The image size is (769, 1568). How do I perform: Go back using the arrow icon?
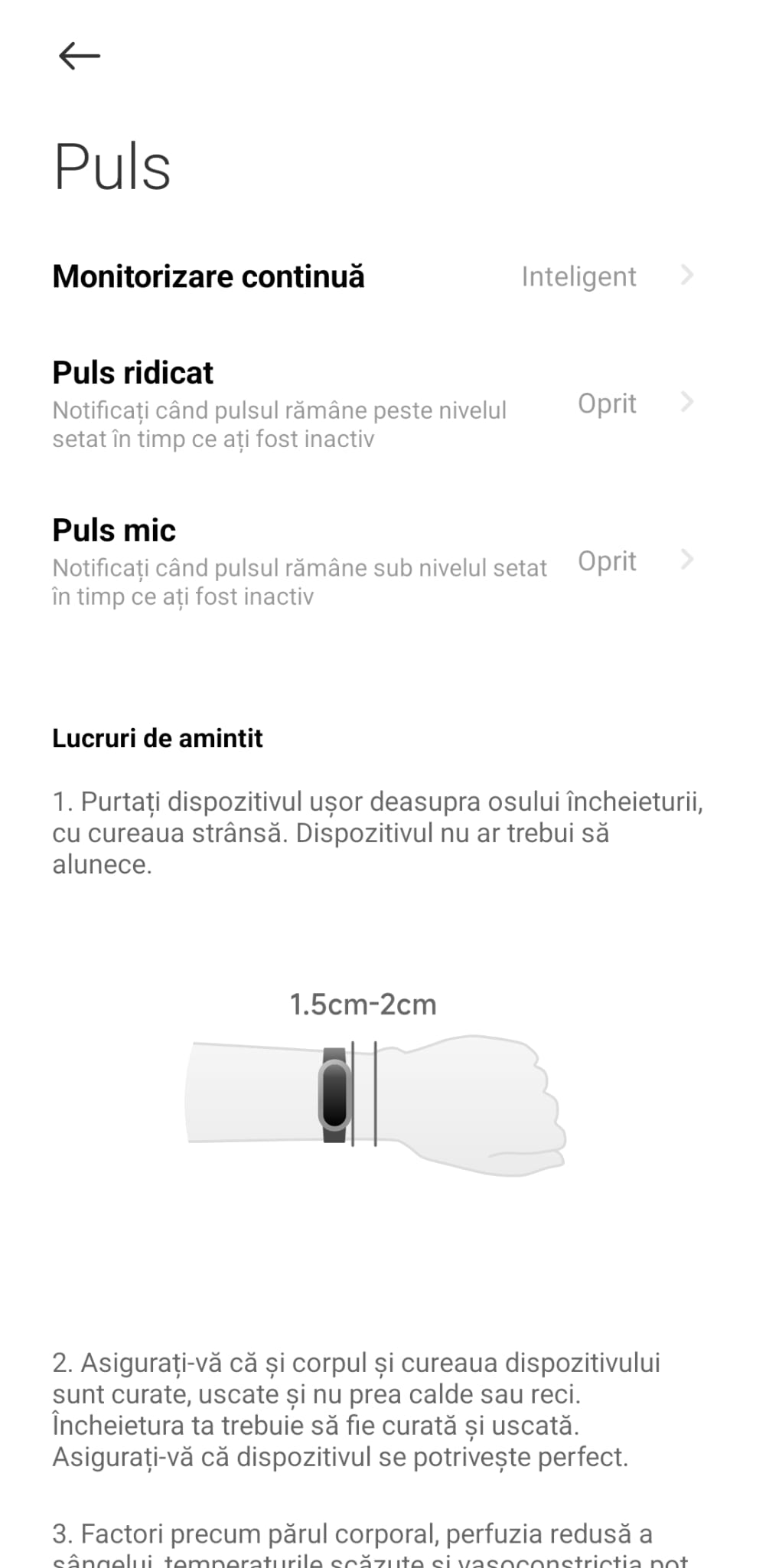pyautogui.click(x=80, y=56)
